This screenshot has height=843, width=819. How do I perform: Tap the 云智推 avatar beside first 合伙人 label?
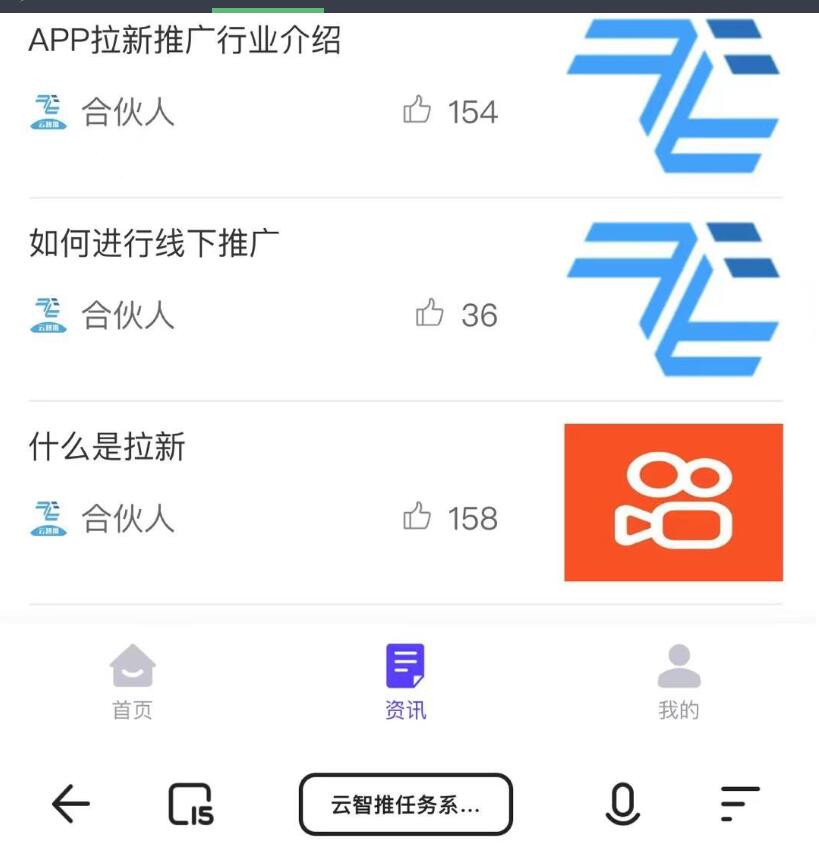tap(49, 110)
